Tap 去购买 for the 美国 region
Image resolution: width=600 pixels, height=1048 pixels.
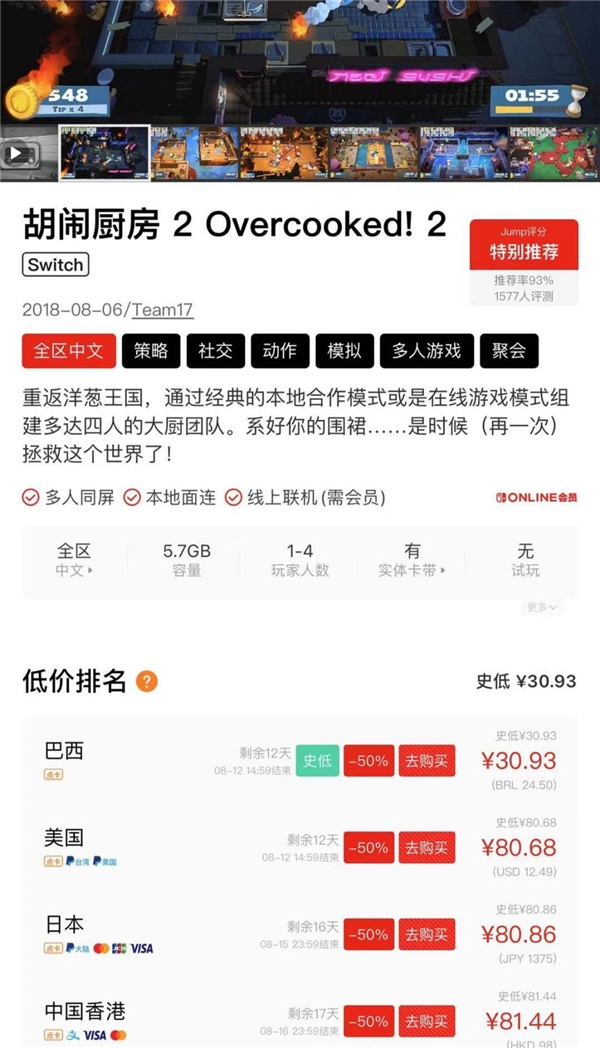tap(426, 848)
